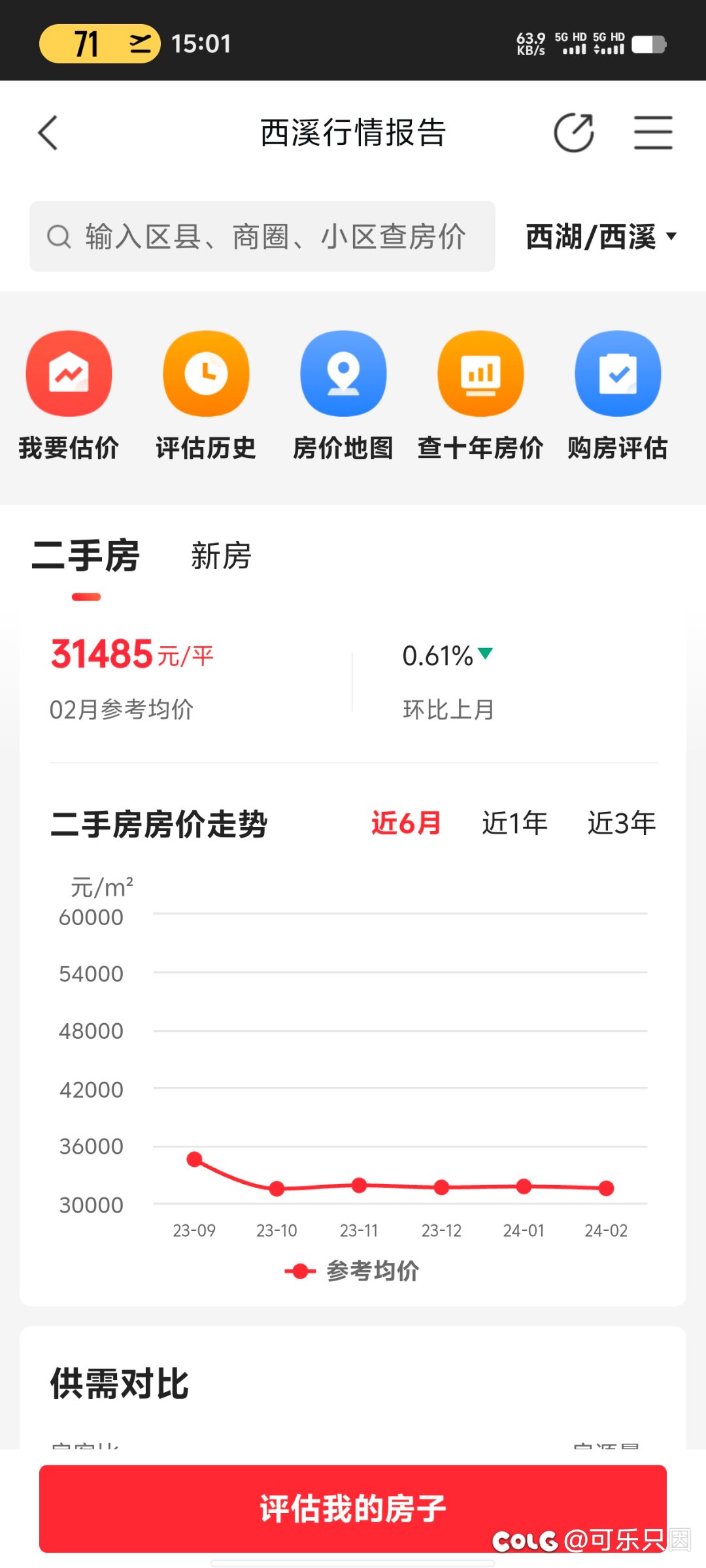The width and height of the screenshot is (706, 1568).
Task: Tap the 评估我的房子 button
Action: tap(353, 1508)
